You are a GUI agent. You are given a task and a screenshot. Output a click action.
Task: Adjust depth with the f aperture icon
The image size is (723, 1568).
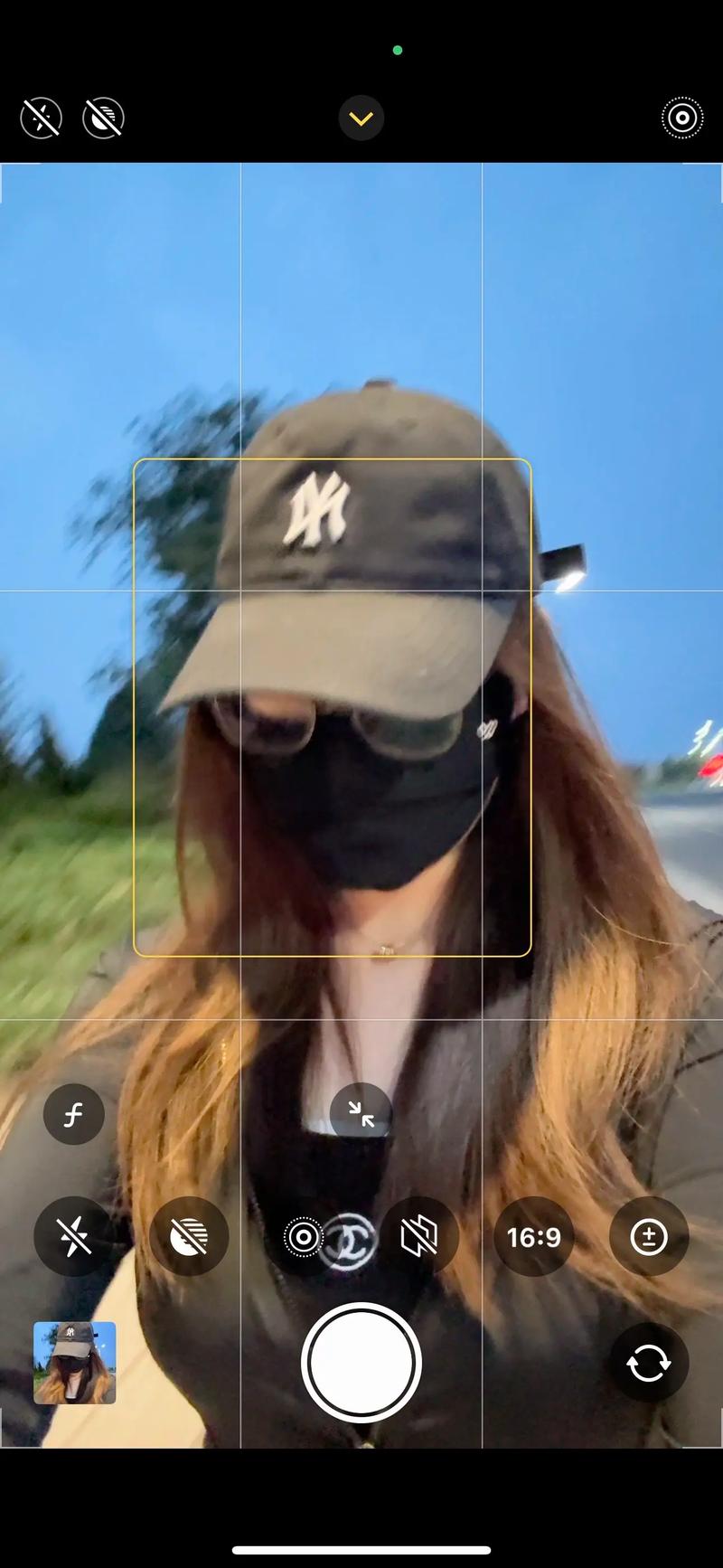[74, 1114]
